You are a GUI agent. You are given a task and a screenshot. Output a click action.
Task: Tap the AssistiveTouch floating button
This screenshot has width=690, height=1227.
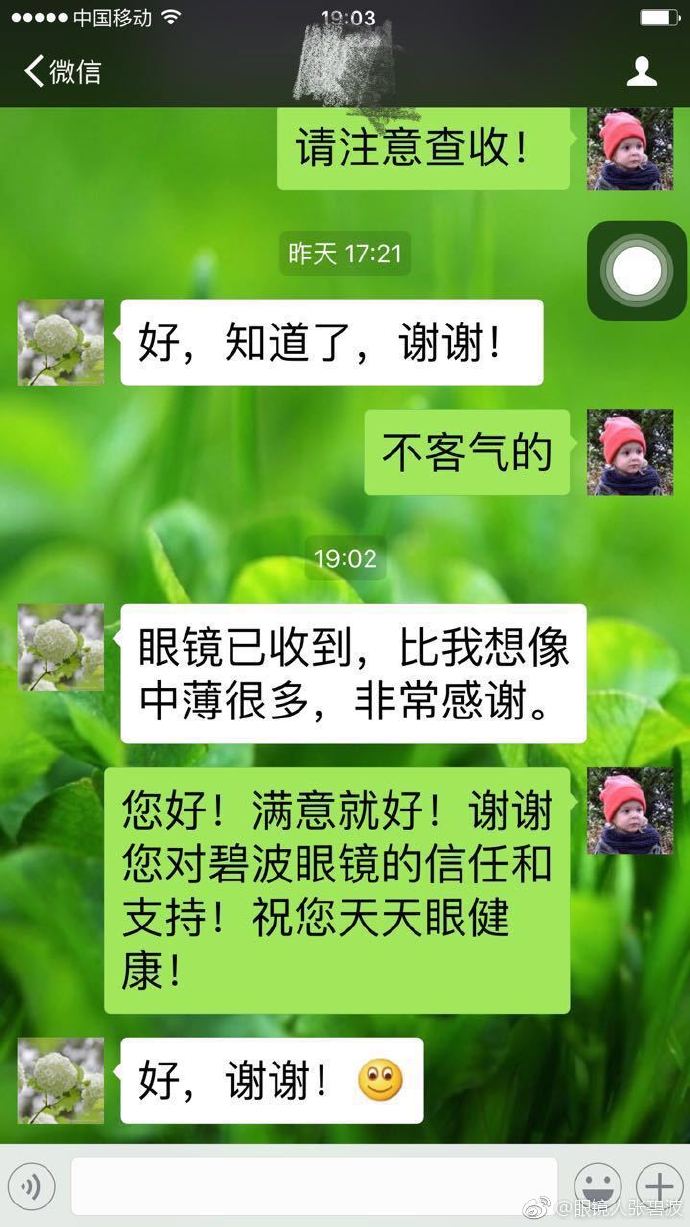click(x=636, y=271)
